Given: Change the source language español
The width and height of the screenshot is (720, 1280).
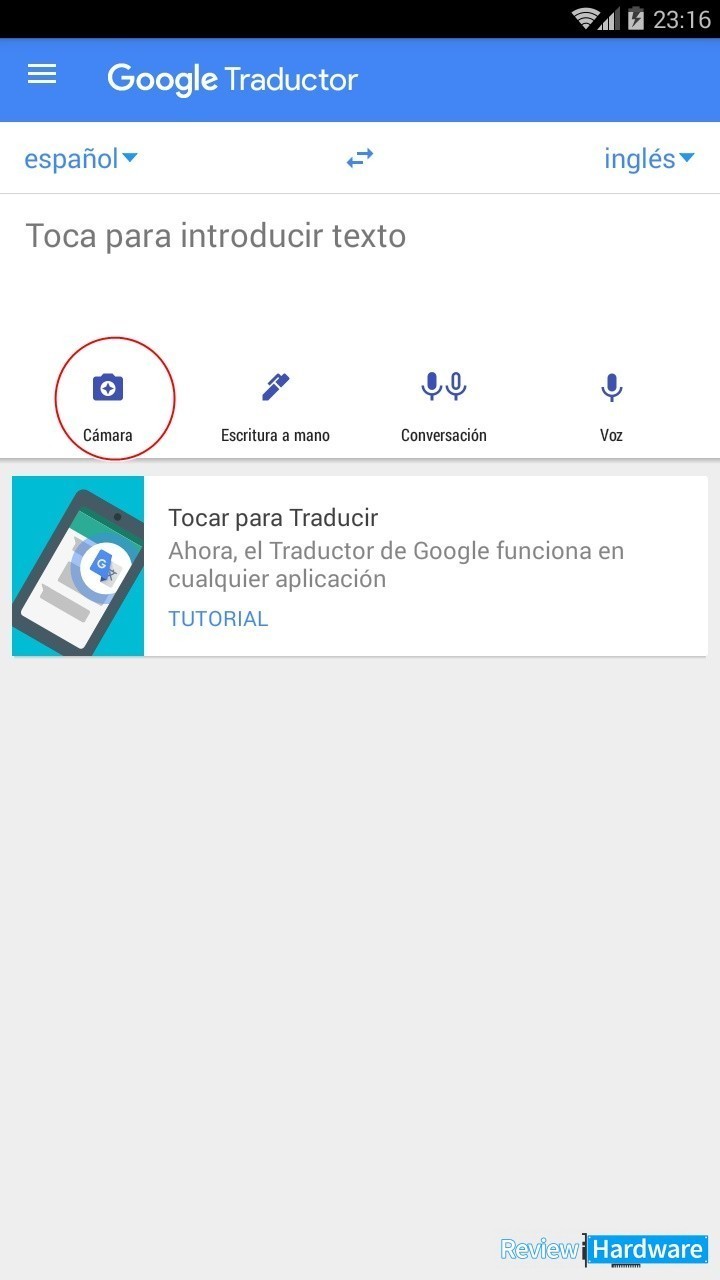Looking at the screenshot, I should click(81, 158).
